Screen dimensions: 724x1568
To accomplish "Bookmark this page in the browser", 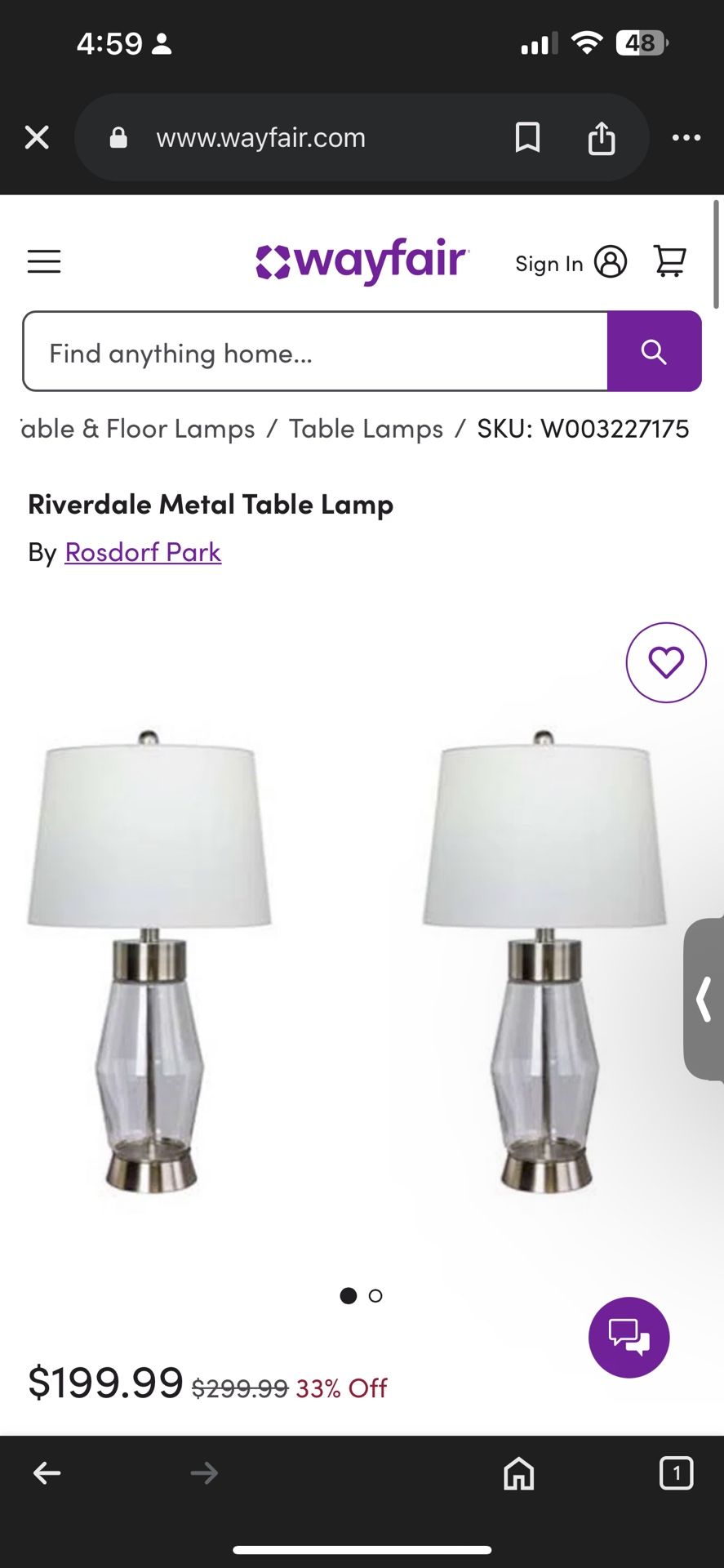I will tap(527, 137).
